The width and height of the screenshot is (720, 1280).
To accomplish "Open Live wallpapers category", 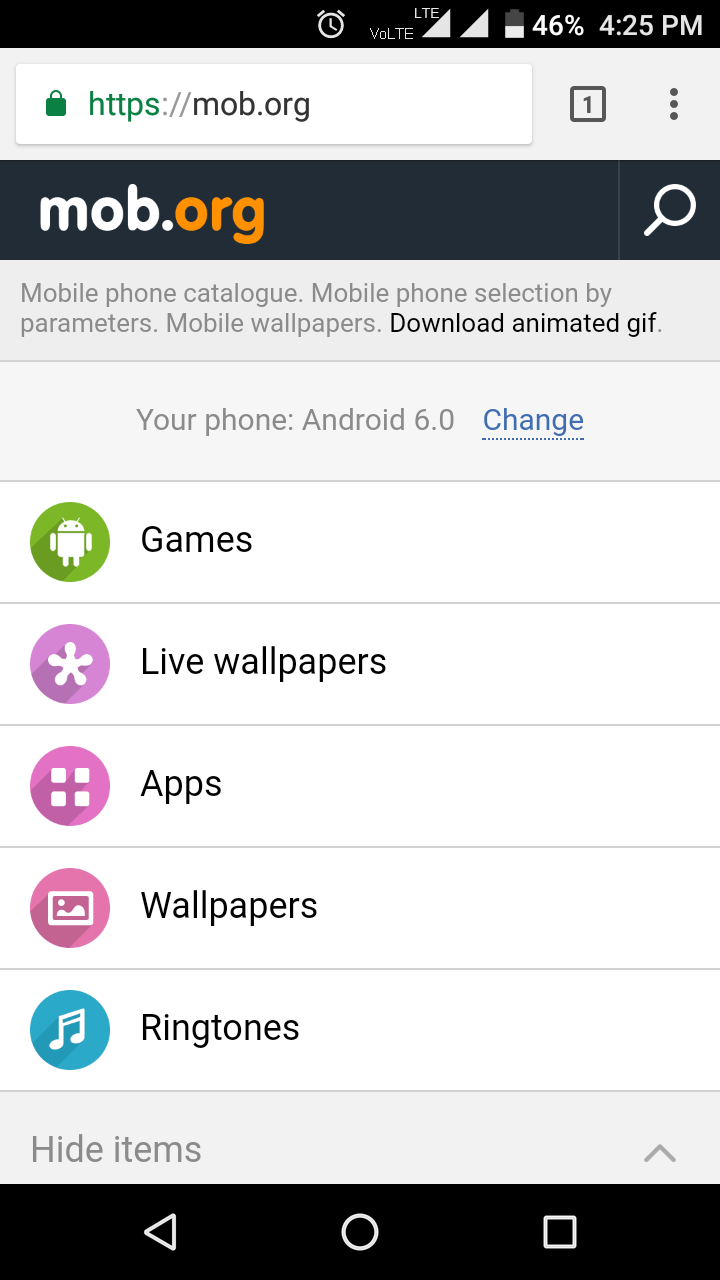I will point(263,663).
